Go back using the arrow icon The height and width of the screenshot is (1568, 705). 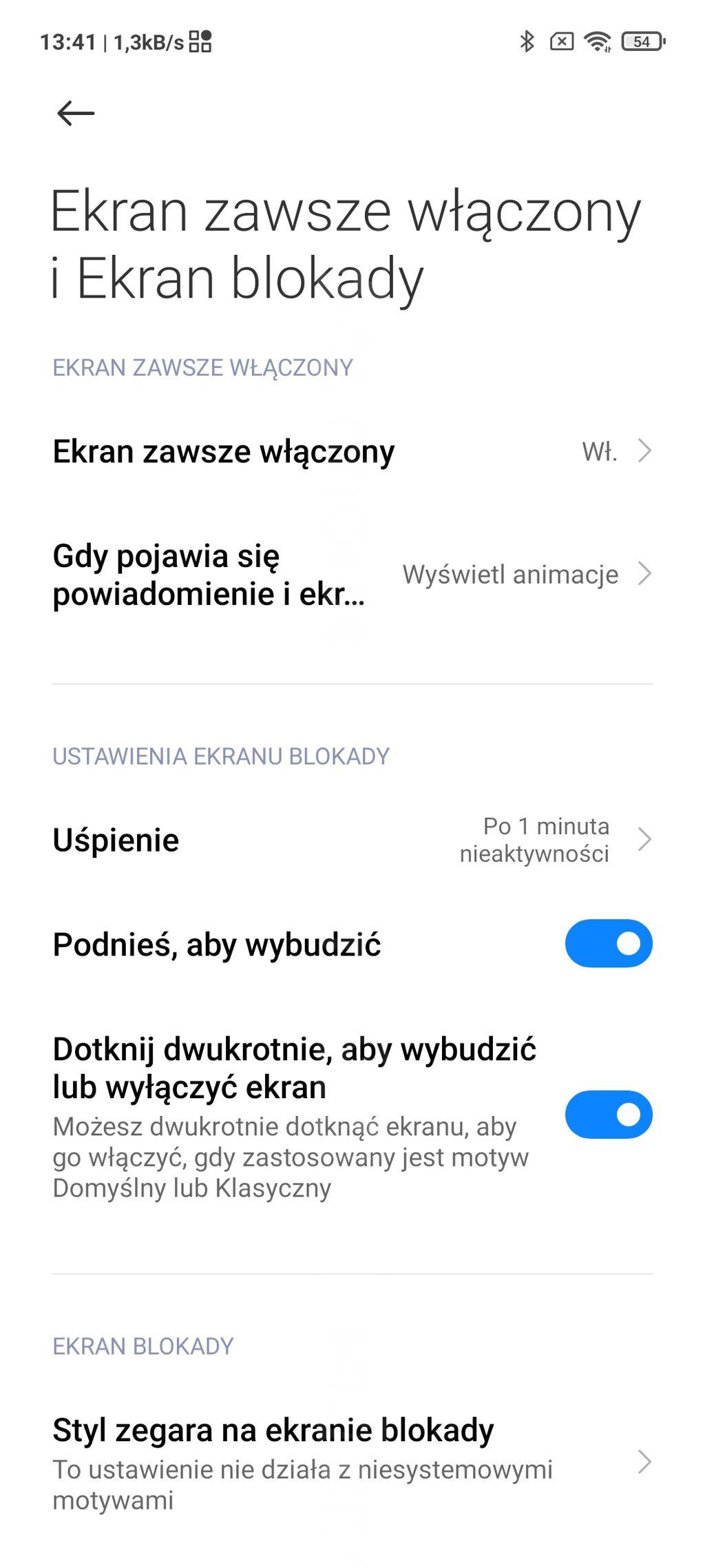point(76,113)
